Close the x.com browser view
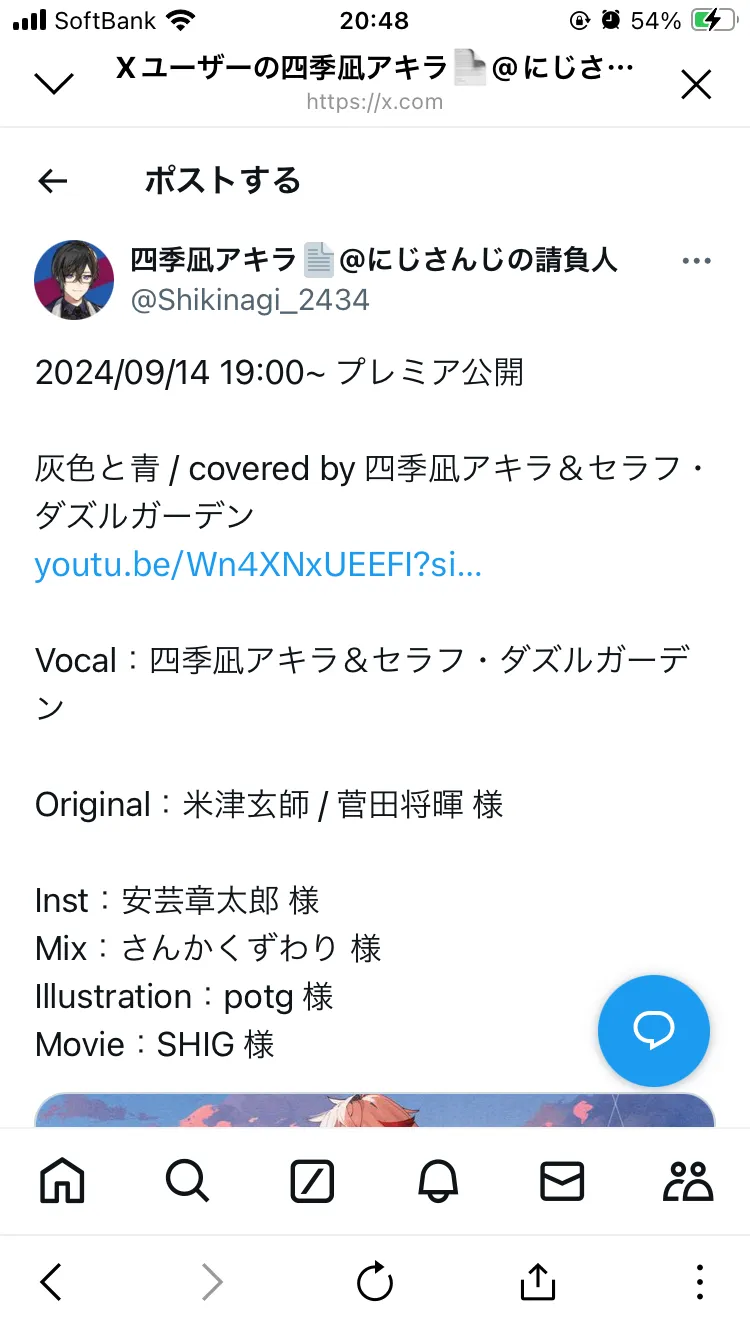Viewport: 750px width, 1334px height. pyautogui.click(x=696, y=85)
